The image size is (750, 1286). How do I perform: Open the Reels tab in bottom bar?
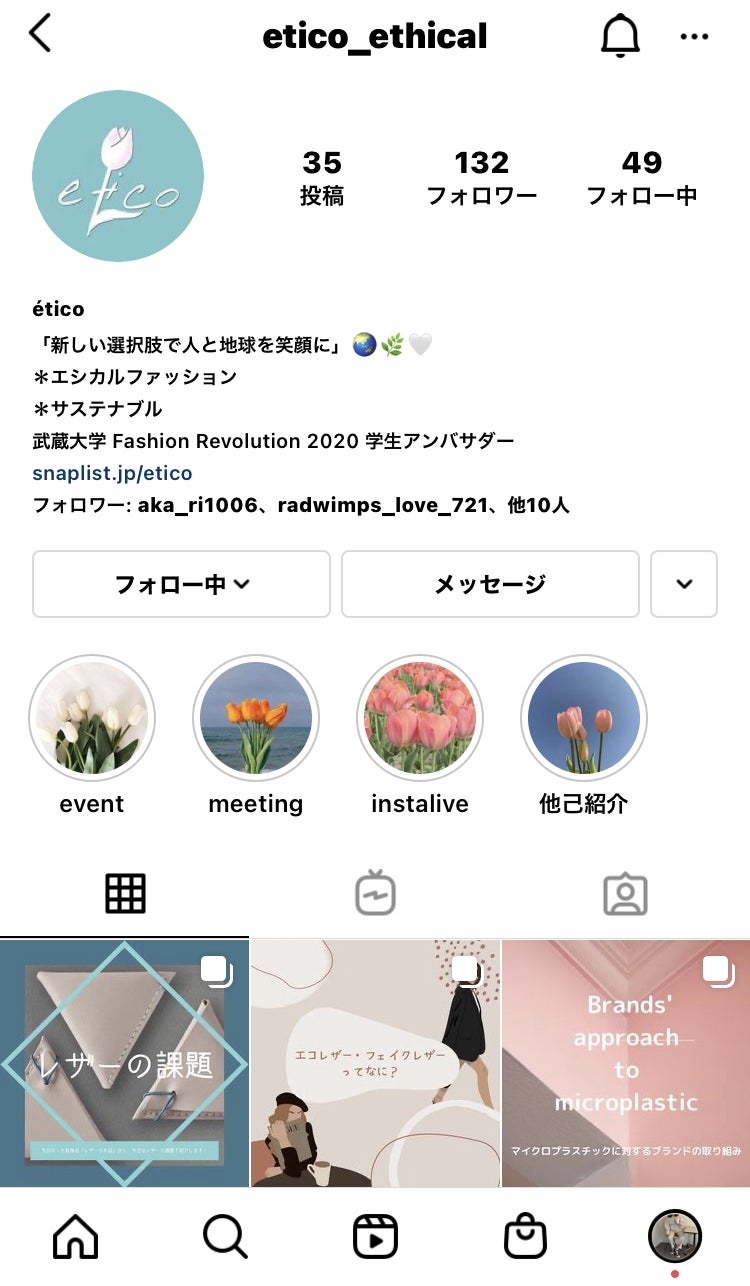pos(375,1237)
